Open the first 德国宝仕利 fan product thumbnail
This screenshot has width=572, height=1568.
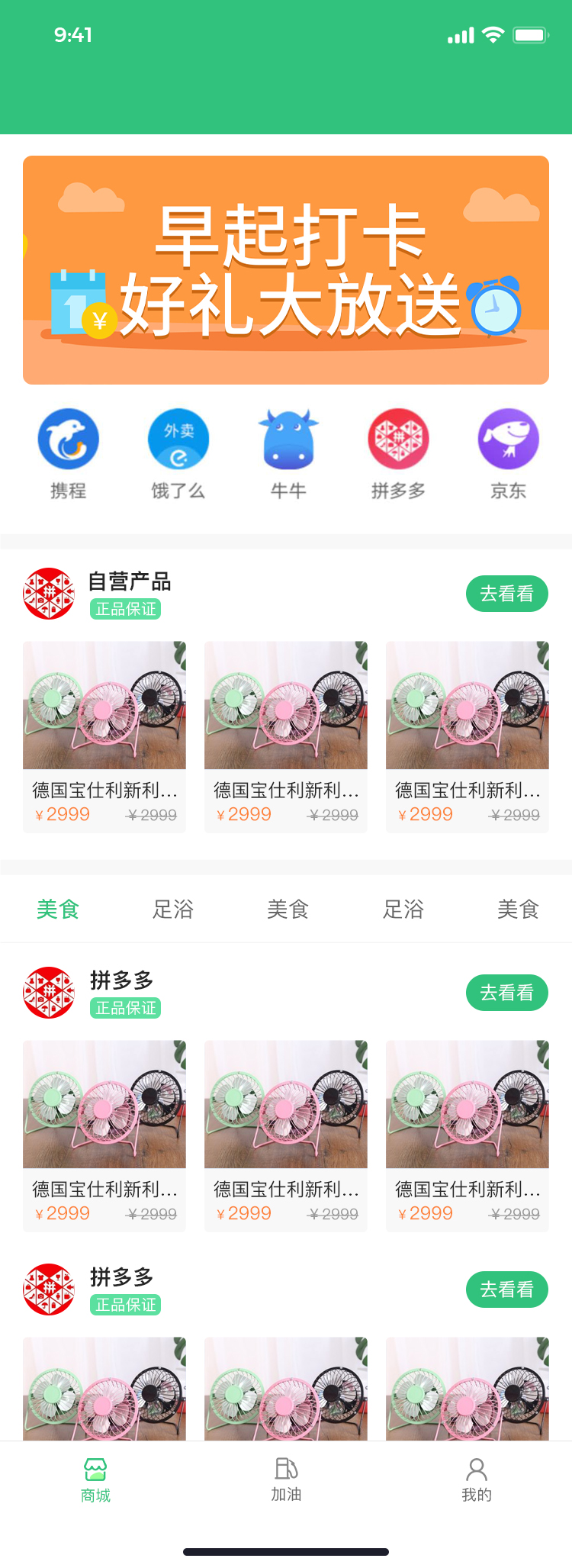[x=104, y=704]
